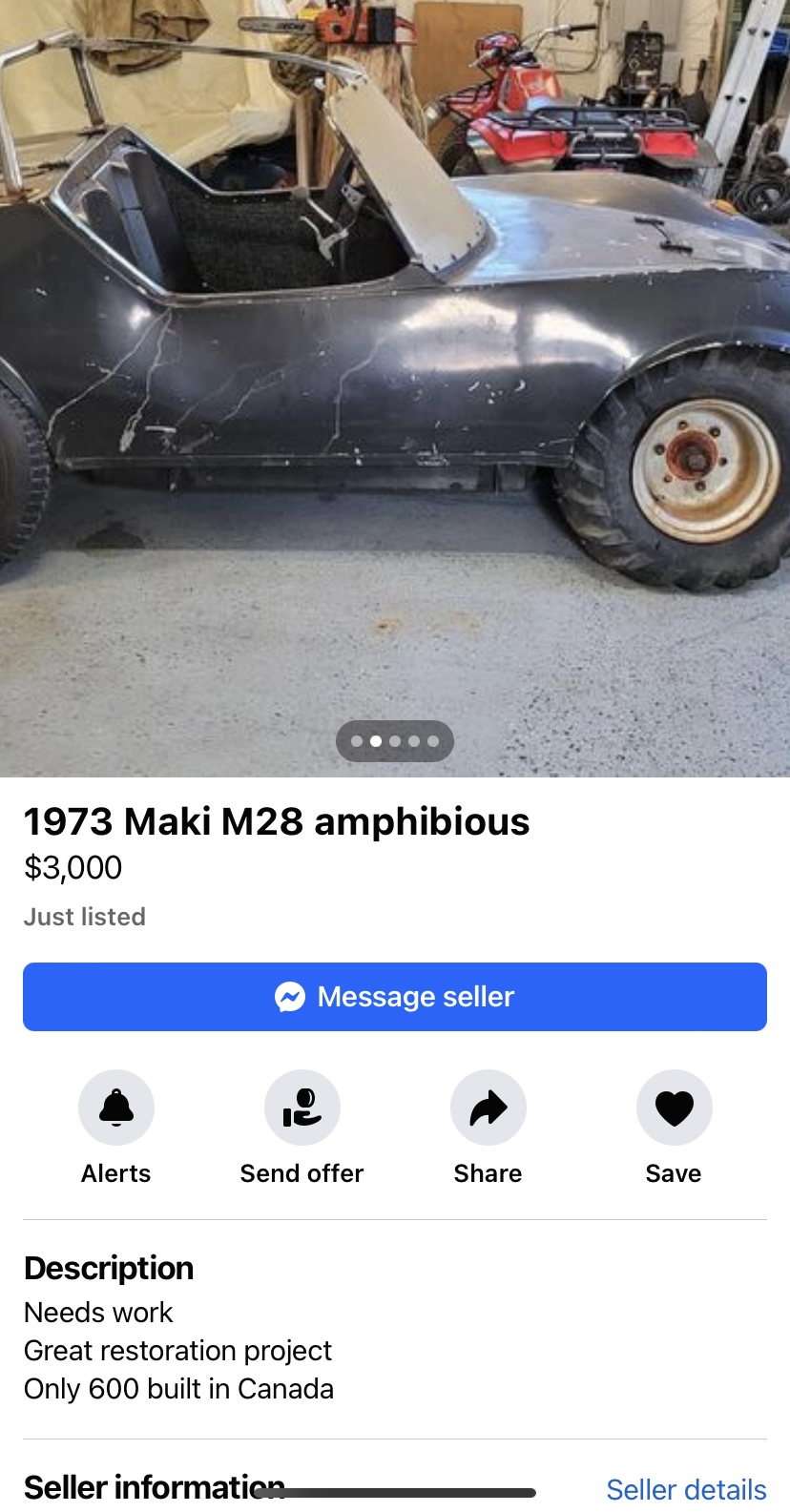Share this listing
This screenshot has width=790, height=1512.
tap(489, 1108)
